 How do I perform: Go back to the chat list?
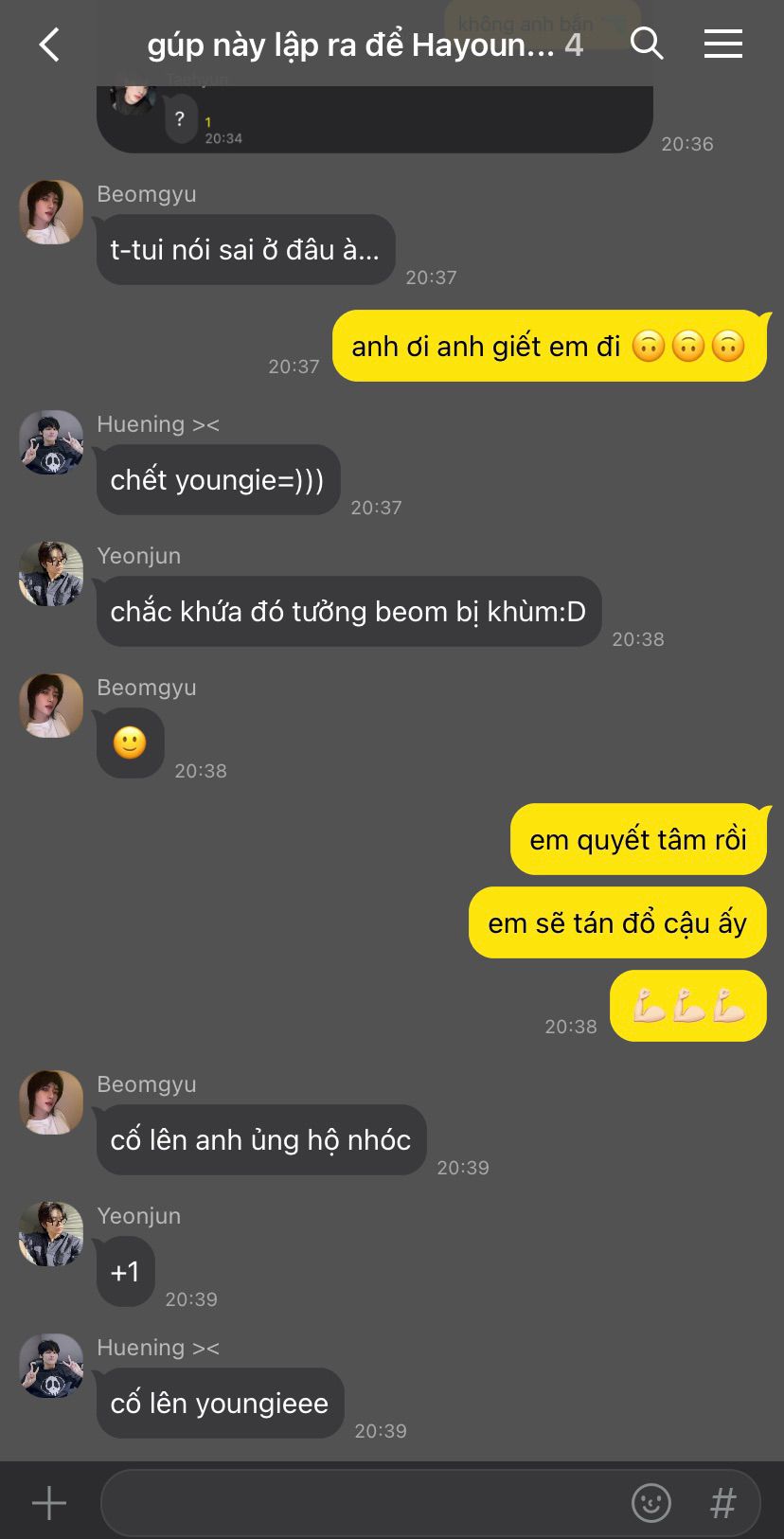[x=49, y=45]
